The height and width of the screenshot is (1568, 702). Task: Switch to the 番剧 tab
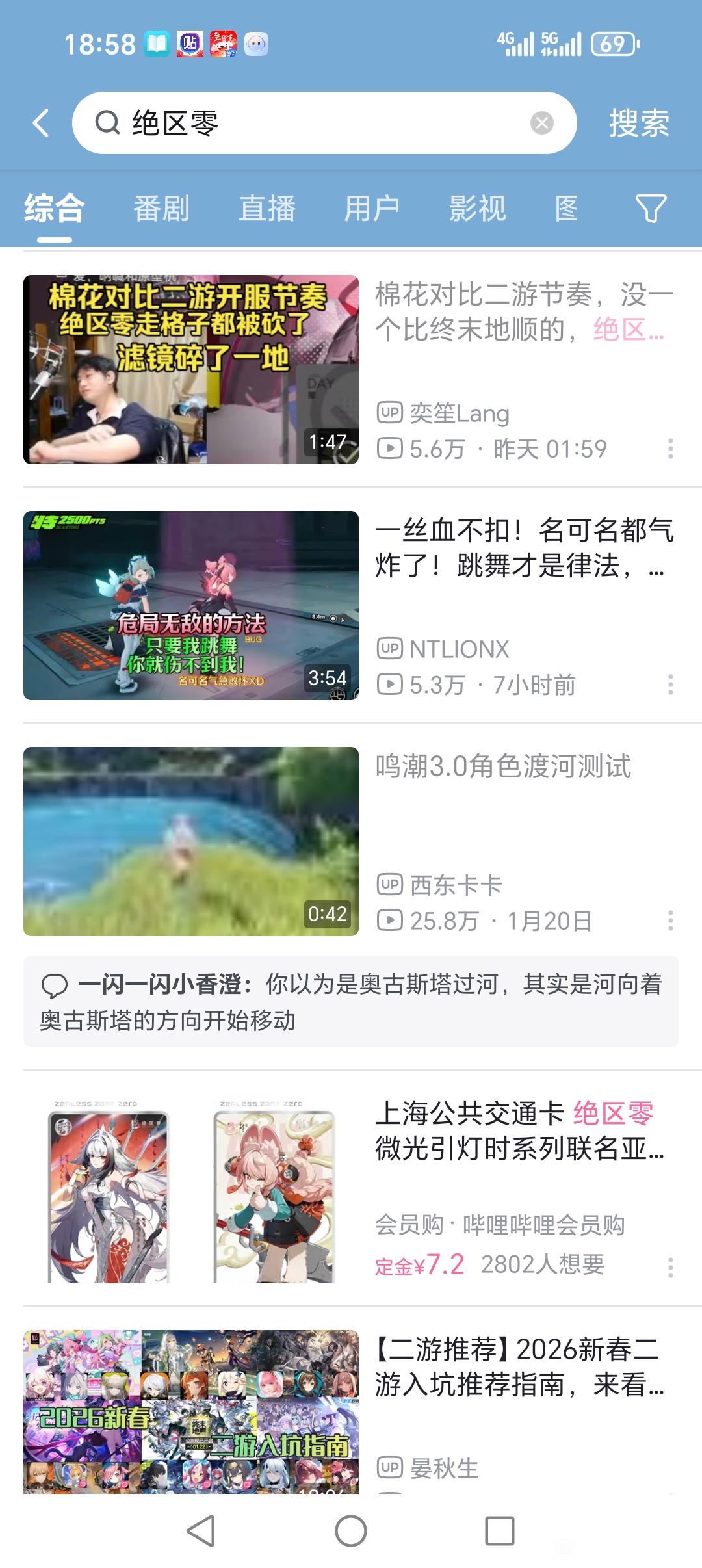click(161, 209)
